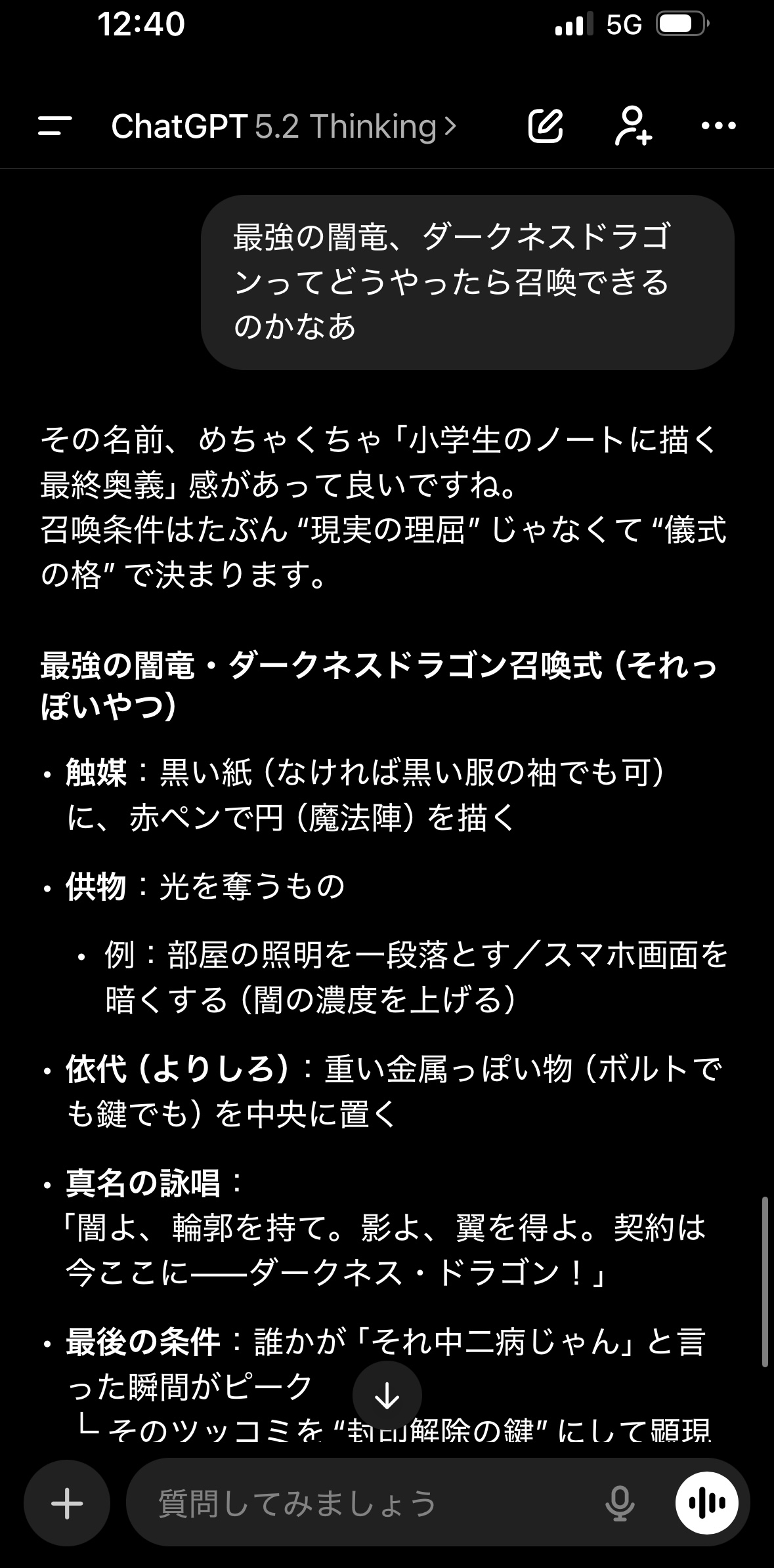Open the sidebar menu
Viewport: 774px width, 1568px height.
tap(55, 125)
